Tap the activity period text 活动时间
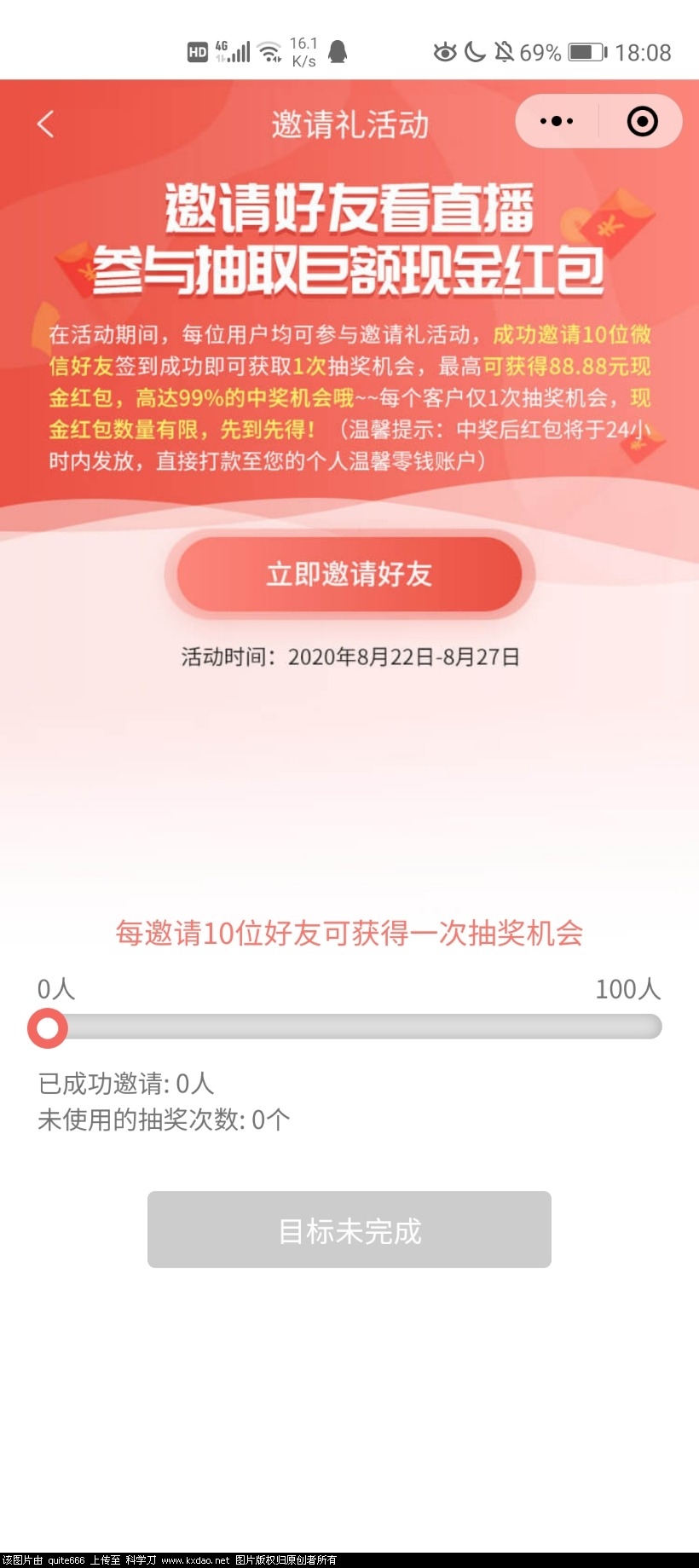699x1568 pixels. coord(349,657)
